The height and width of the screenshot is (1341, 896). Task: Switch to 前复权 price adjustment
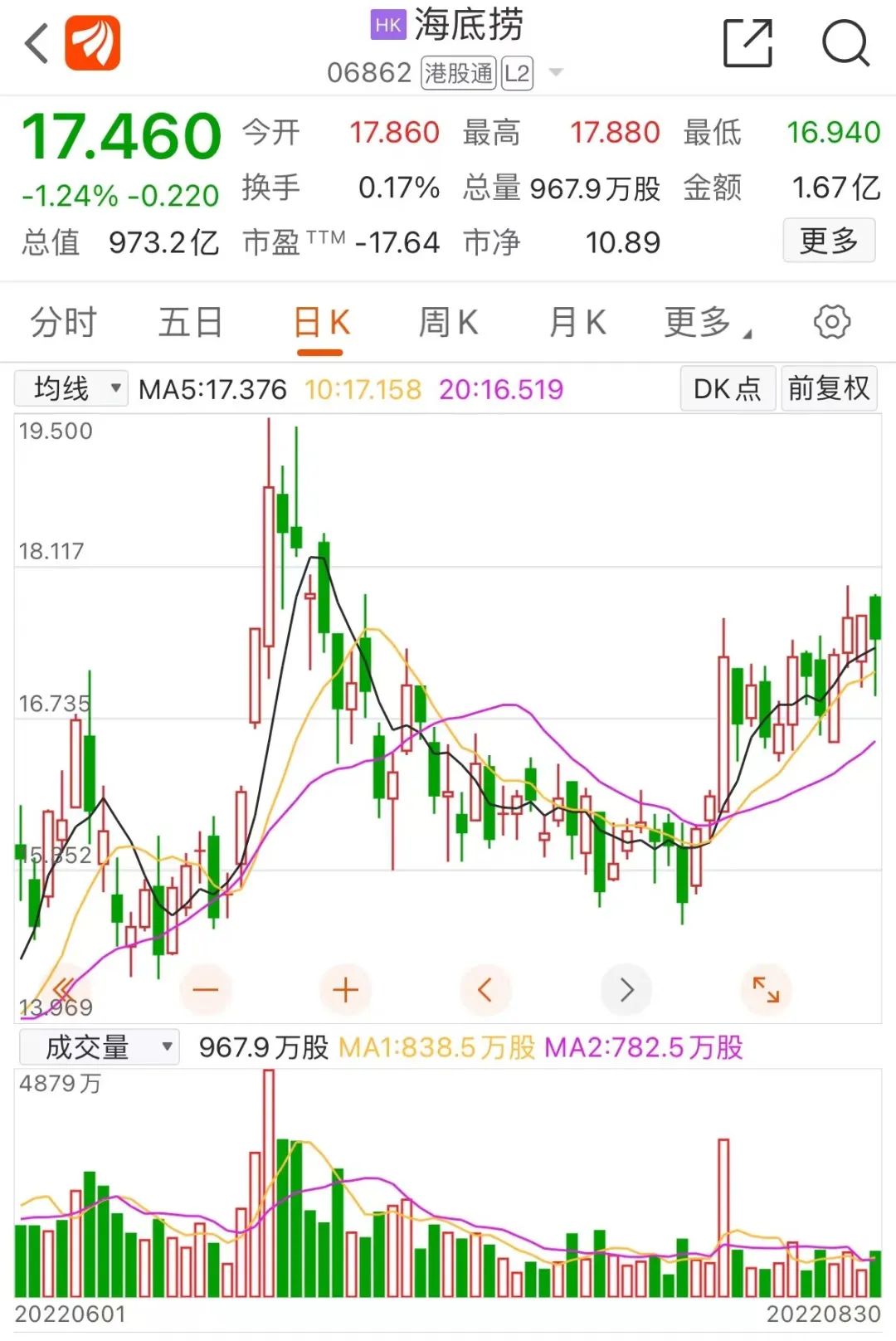(827, 388)
